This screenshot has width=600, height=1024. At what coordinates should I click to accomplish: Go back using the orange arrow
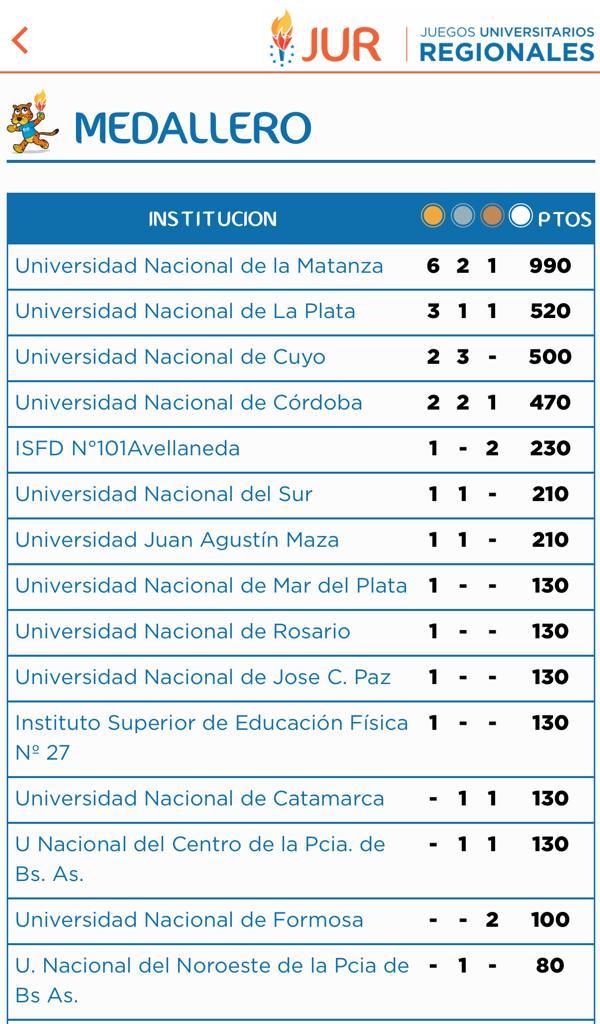tap(20, 40)
